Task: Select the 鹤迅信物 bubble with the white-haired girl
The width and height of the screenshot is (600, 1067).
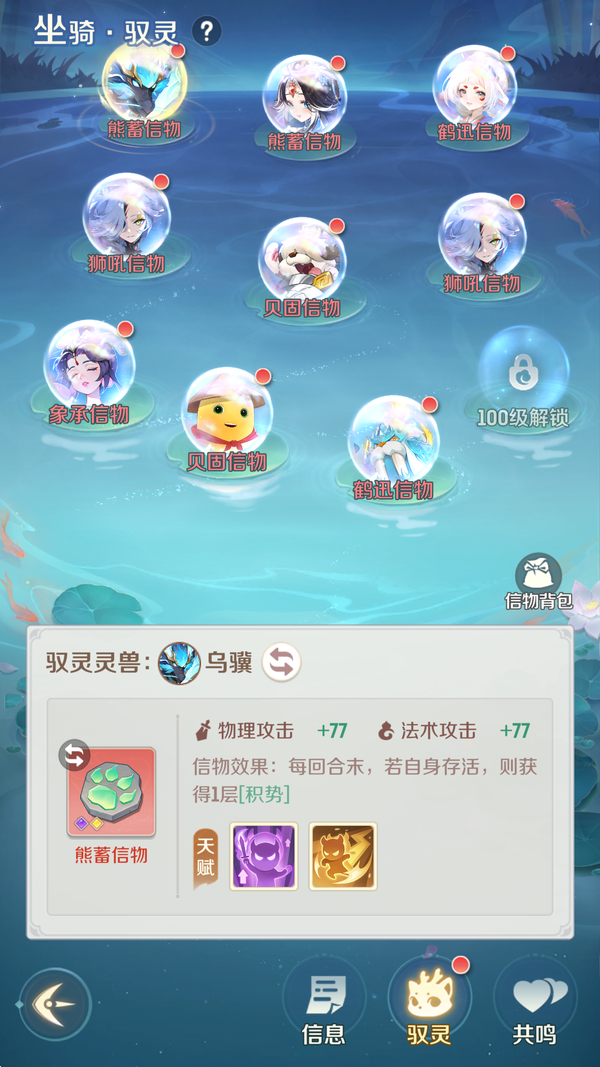Action: point(474,88)
